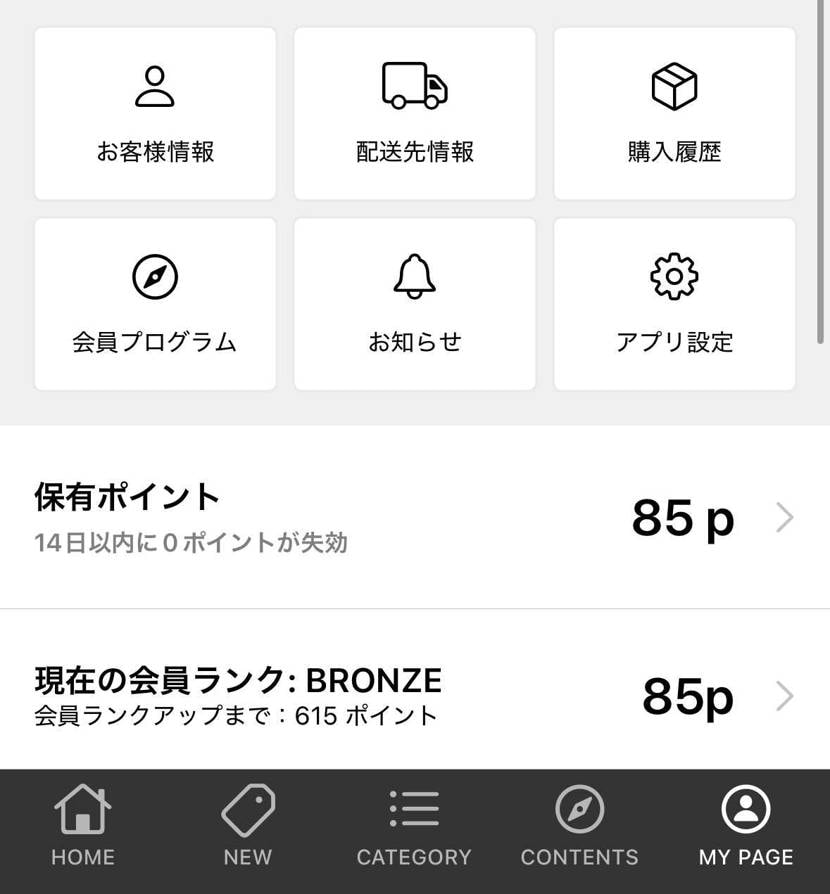Tap the delivery truck icon for 配送先情報

coord(414,85)
